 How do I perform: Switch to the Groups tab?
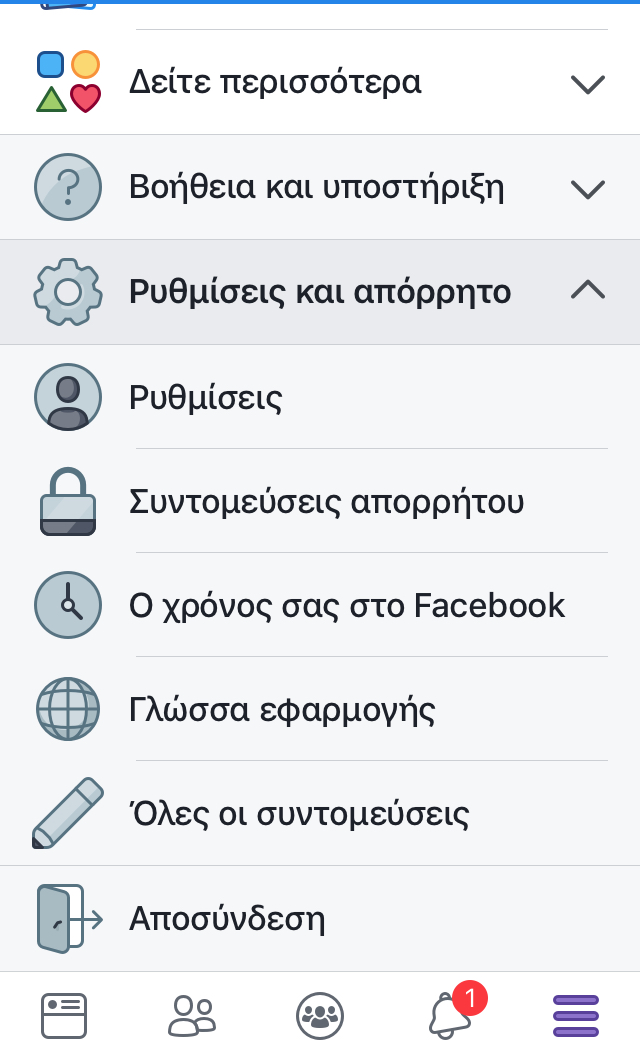(320, 1015)
